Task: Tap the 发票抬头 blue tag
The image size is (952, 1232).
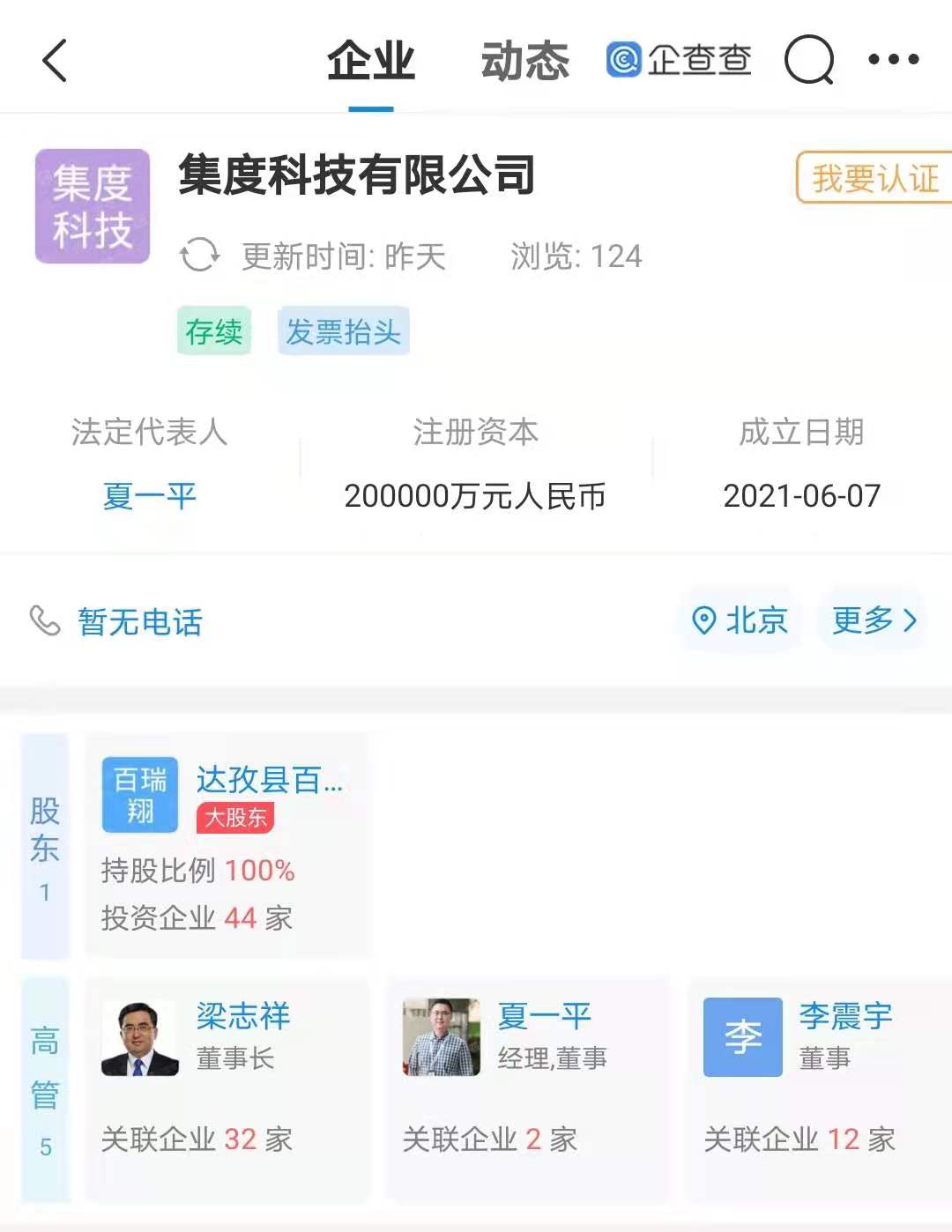Action: tap(343, 330)
